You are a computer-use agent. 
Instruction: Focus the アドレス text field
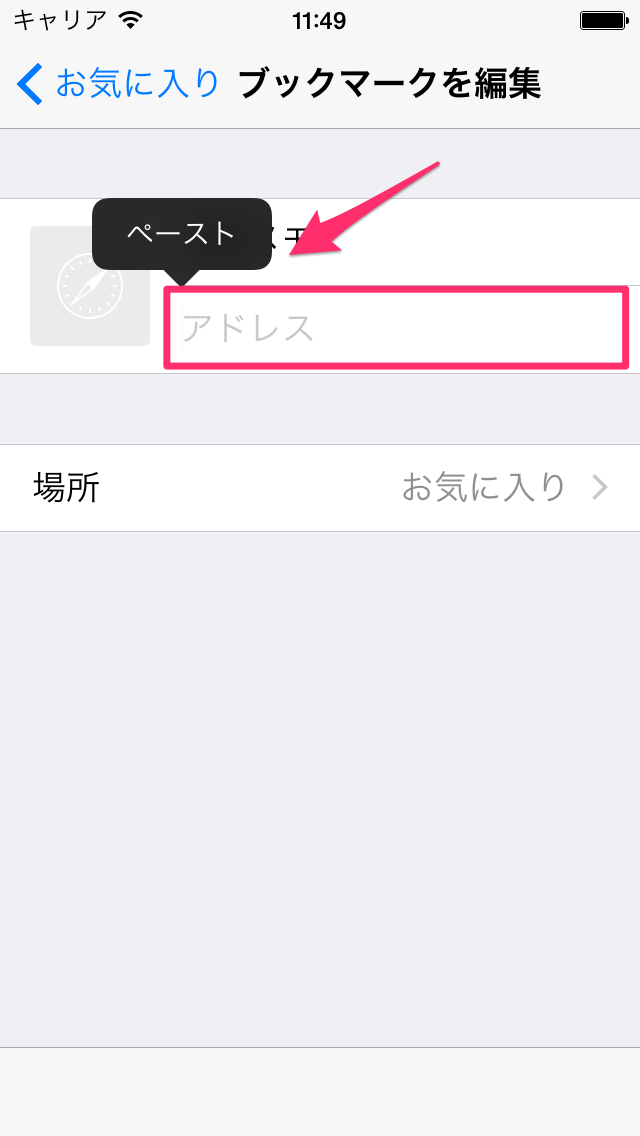[x=396, y=328]
